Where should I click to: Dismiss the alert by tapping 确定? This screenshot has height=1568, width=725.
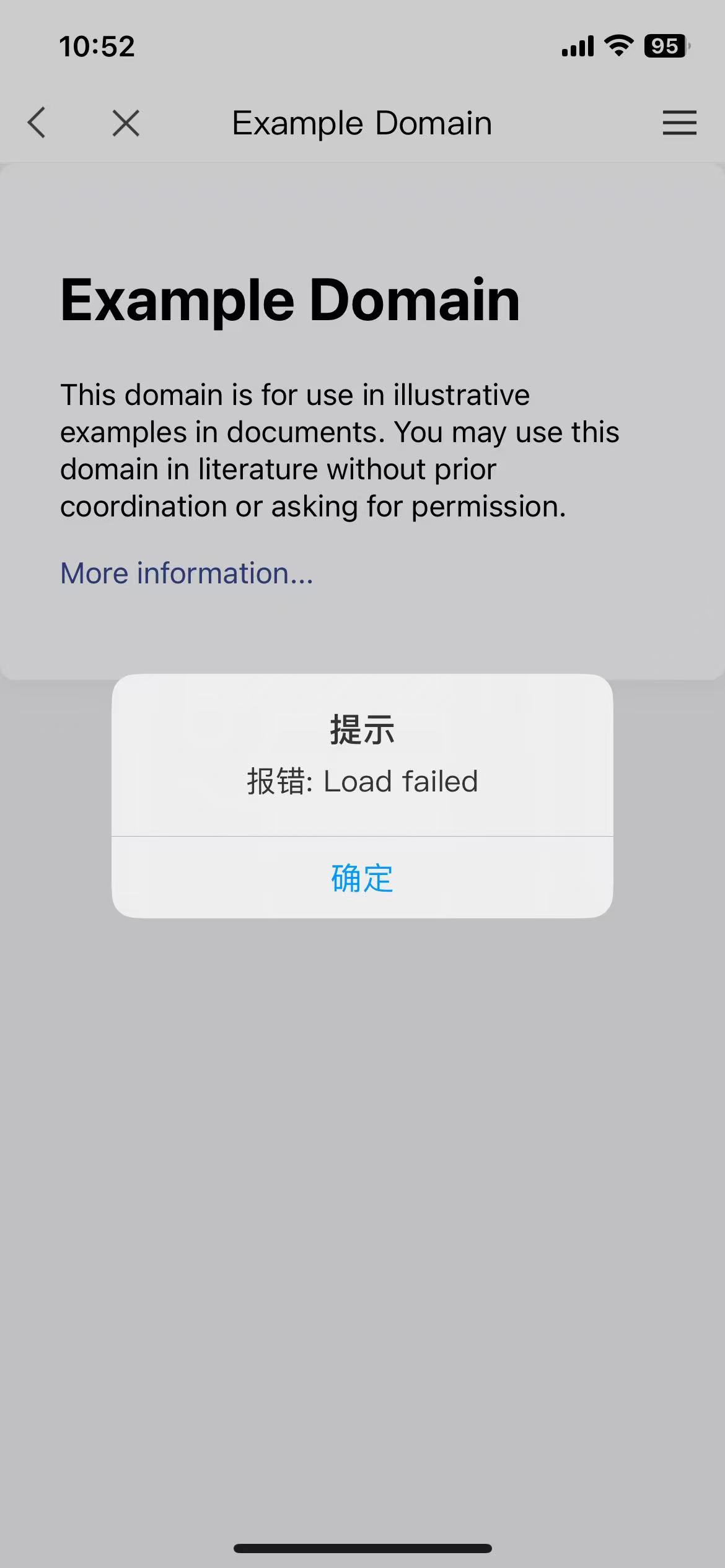pyautogui.click(x=362, y=878)
